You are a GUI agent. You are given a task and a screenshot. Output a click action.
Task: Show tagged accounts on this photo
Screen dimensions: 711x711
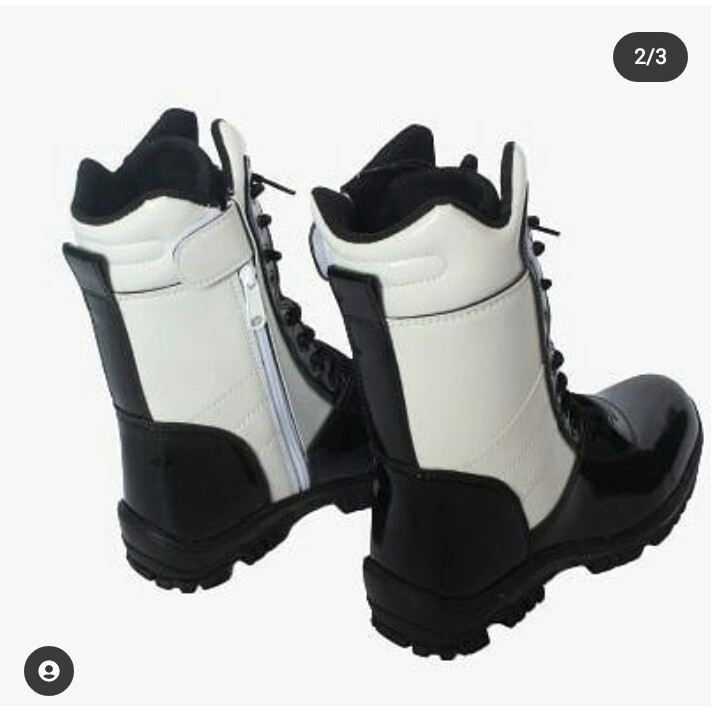pyautogui.click(x=49, y=671)
